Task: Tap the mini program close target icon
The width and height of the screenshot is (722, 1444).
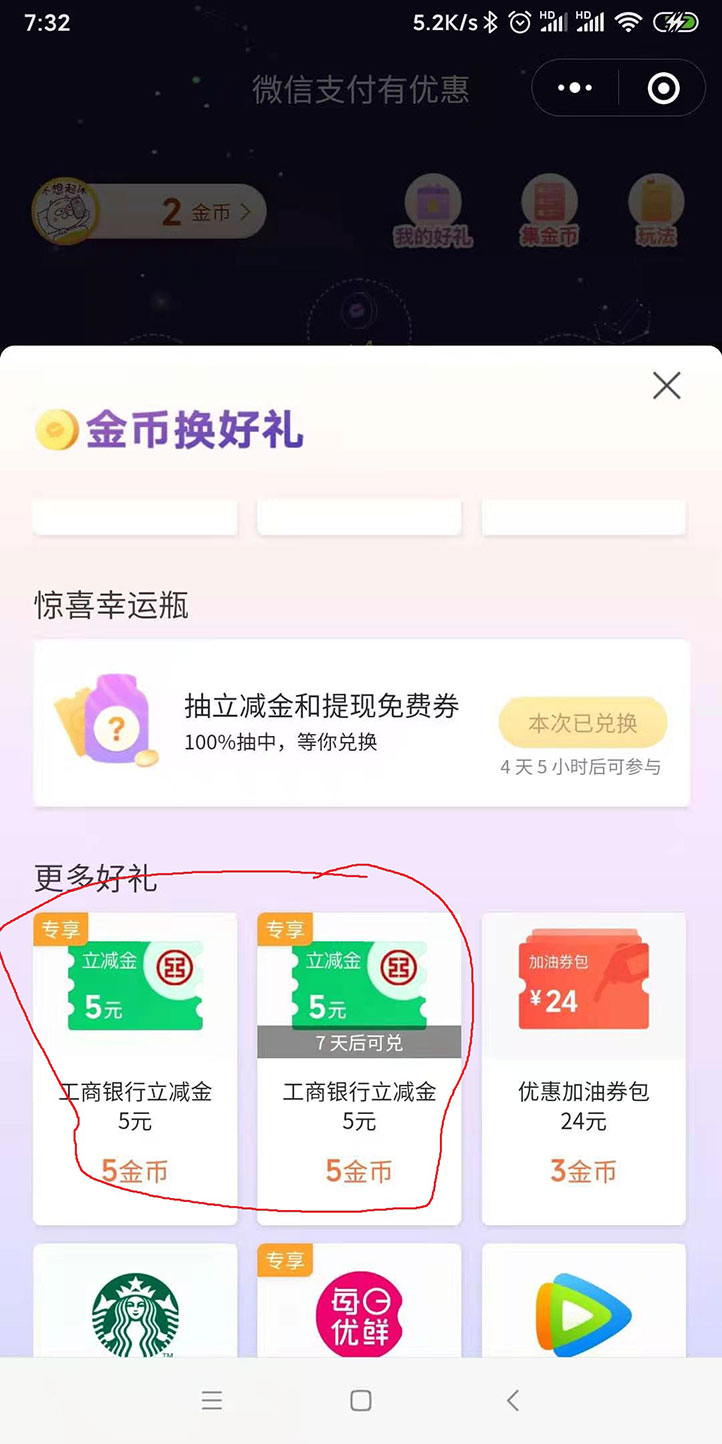Action: (x=663, y=89)
